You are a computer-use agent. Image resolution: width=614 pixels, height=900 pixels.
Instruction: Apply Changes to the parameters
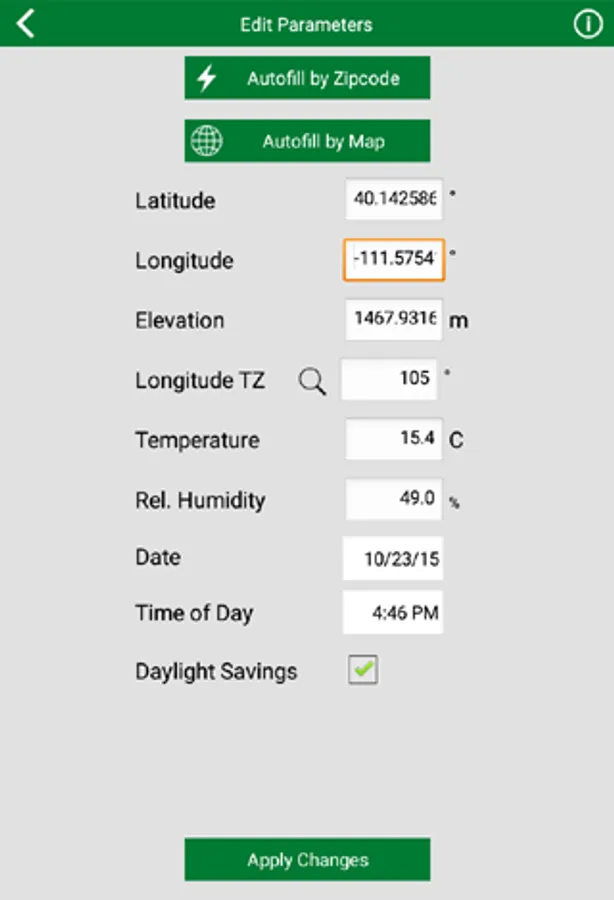[x=307, y=860]
